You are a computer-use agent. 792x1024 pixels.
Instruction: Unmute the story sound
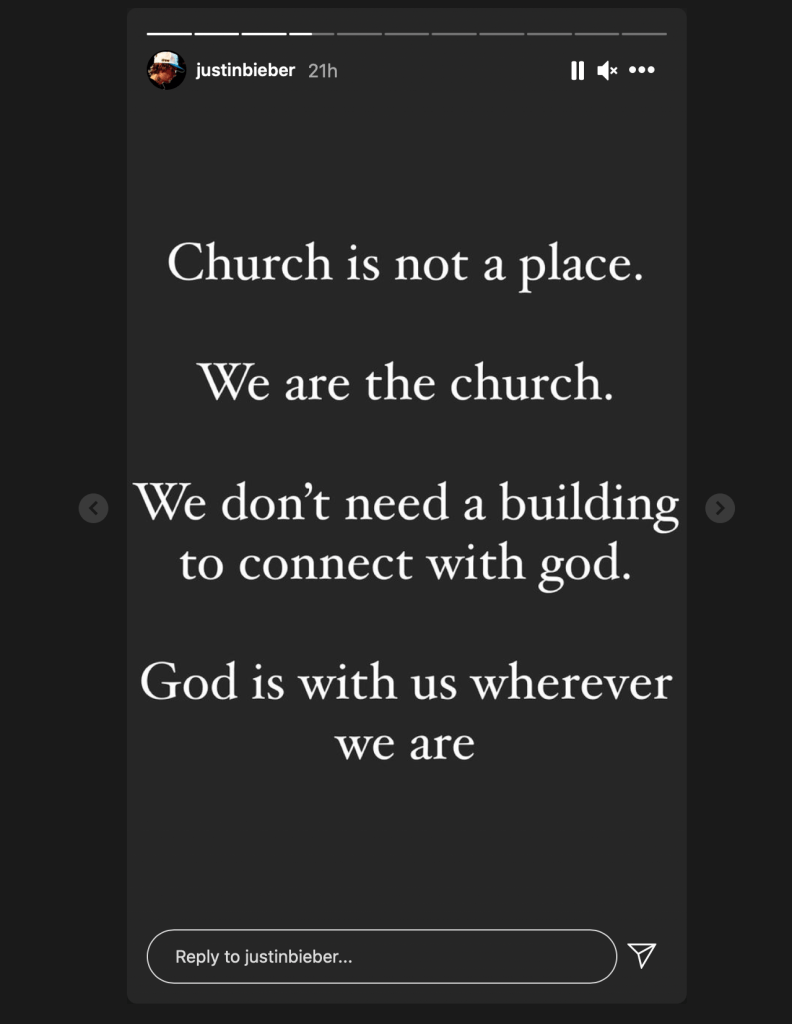pos(607,71)
